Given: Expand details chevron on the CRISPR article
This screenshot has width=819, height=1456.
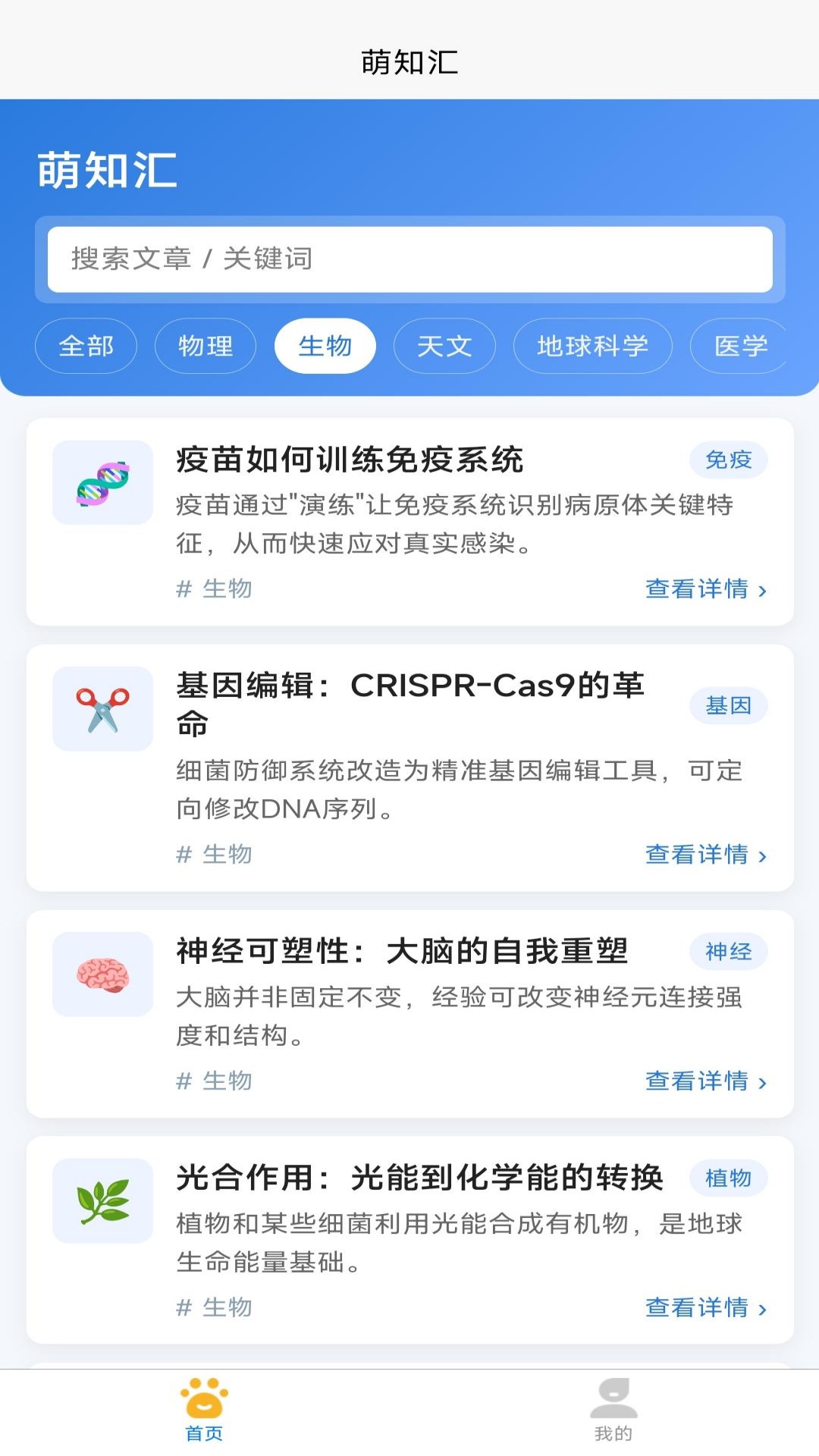Looking at the screenshot, I should [x=762, y=855].
